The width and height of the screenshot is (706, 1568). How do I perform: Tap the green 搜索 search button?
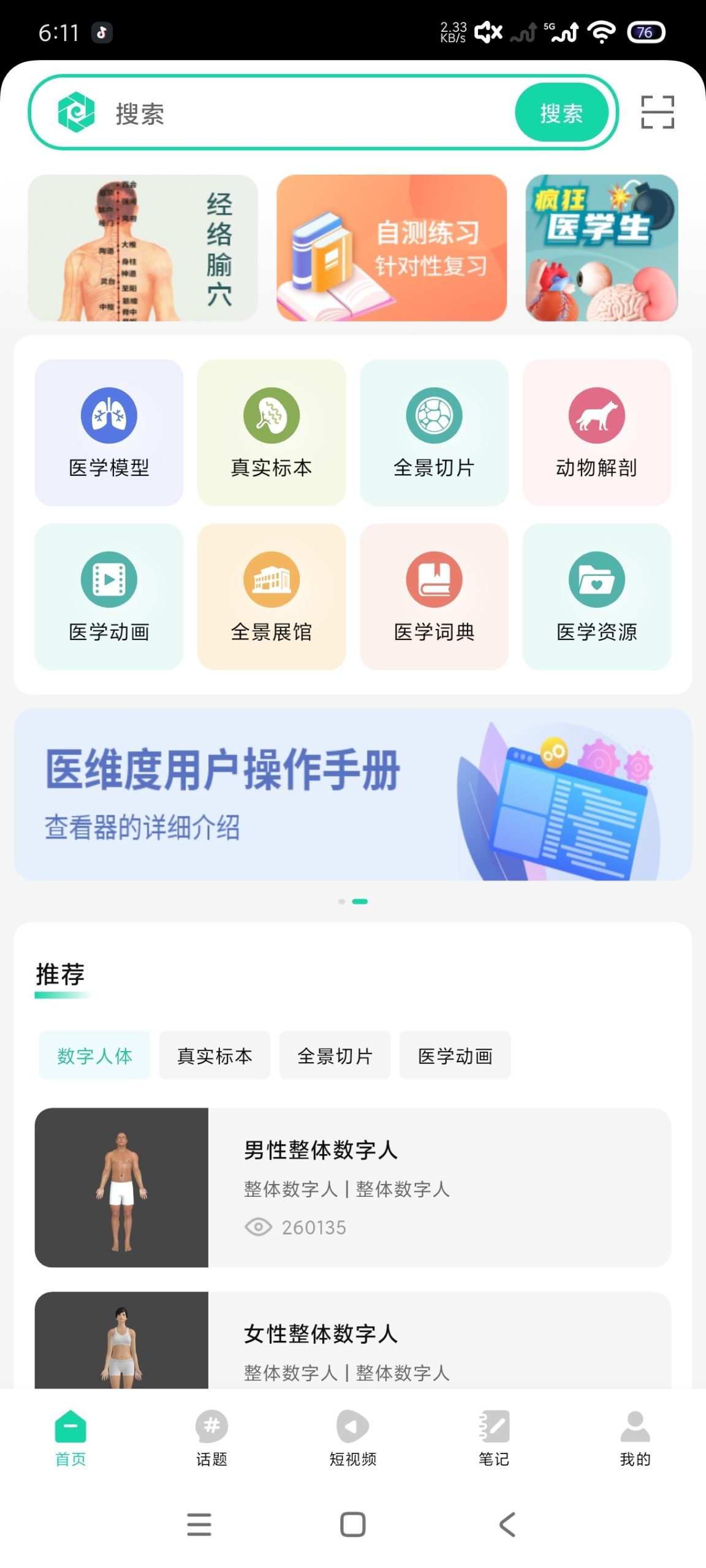(562, 112)
